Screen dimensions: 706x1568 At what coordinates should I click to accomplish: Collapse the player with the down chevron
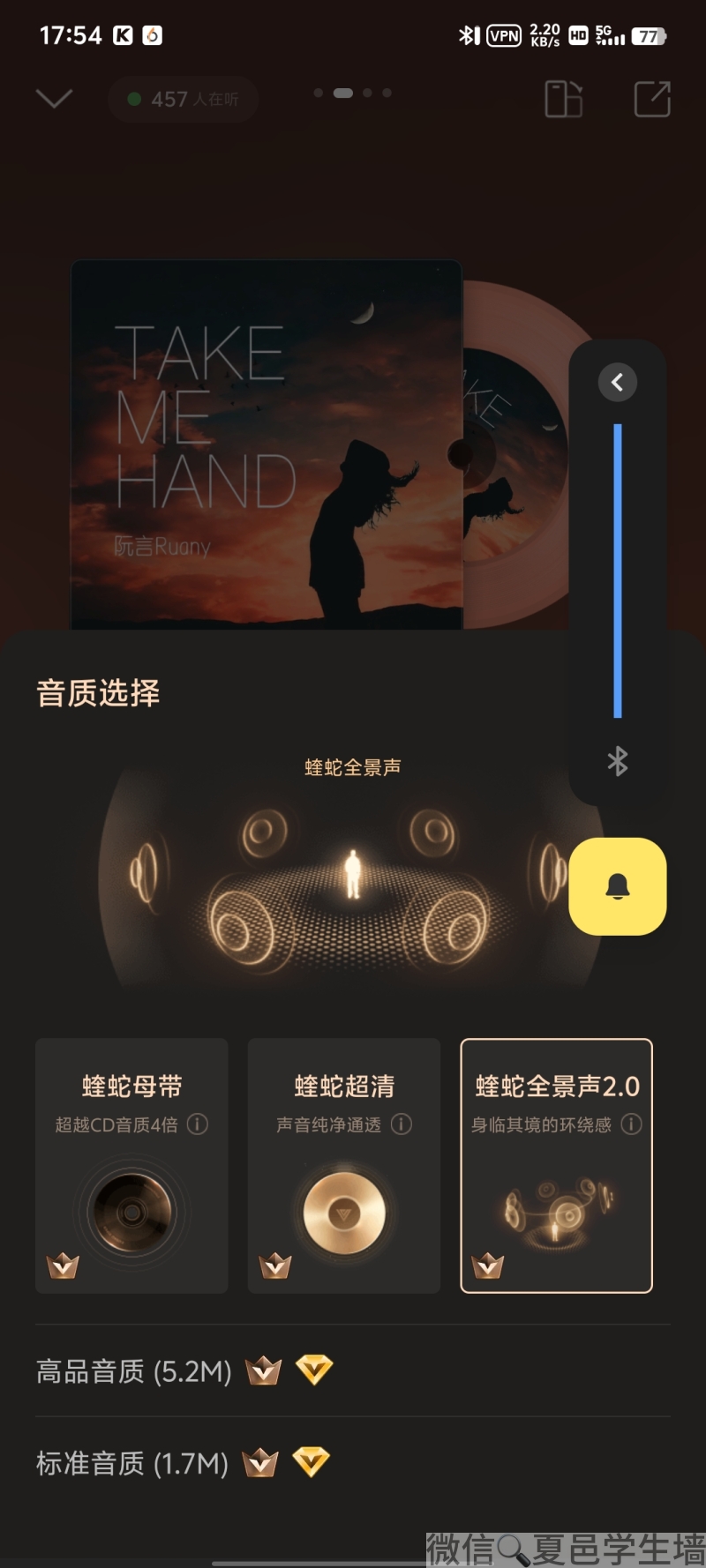(54, 98)
